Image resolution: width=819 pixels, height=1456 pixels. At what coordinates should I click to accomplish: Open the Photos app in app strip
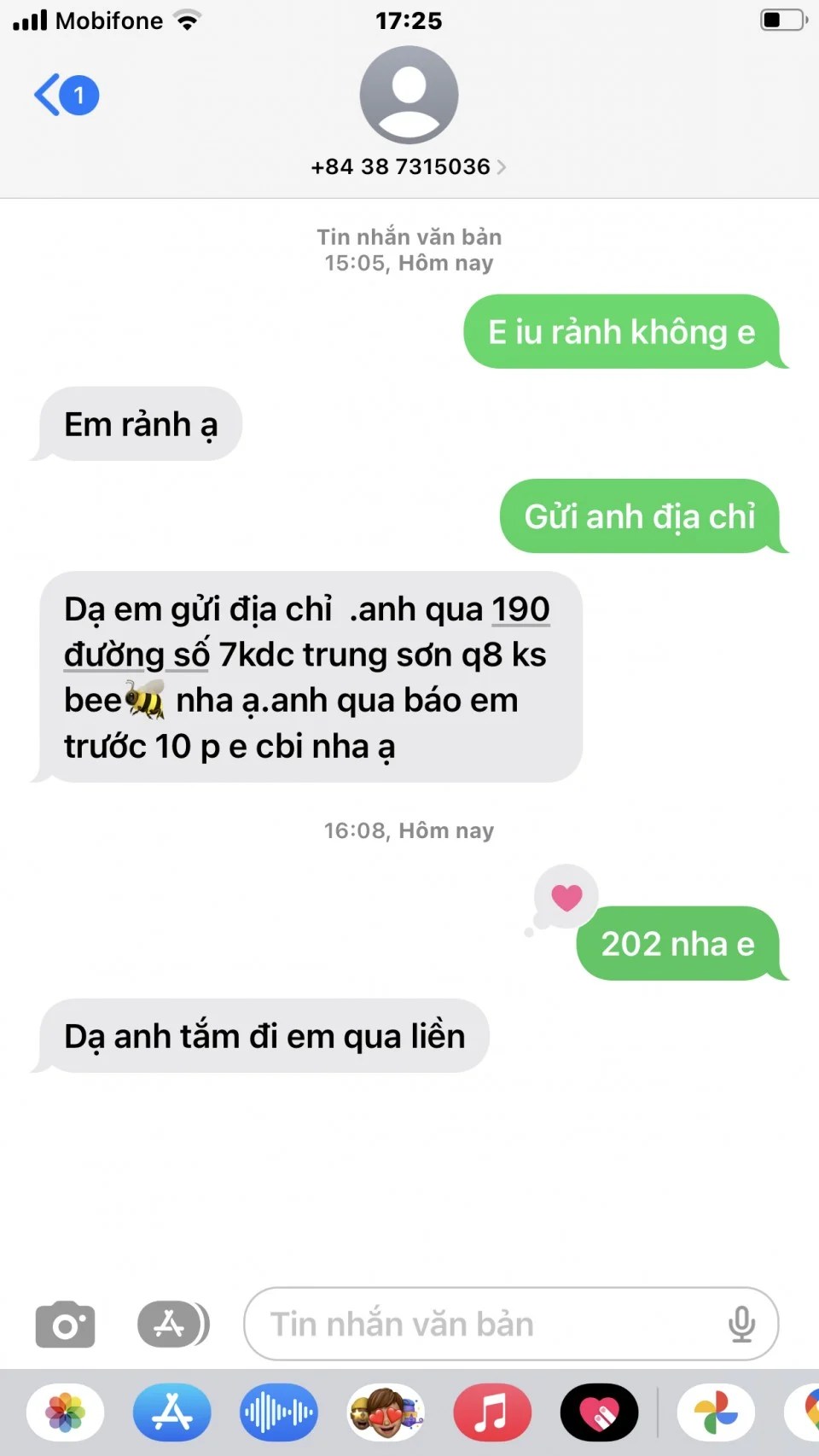tap(66, 1412)
